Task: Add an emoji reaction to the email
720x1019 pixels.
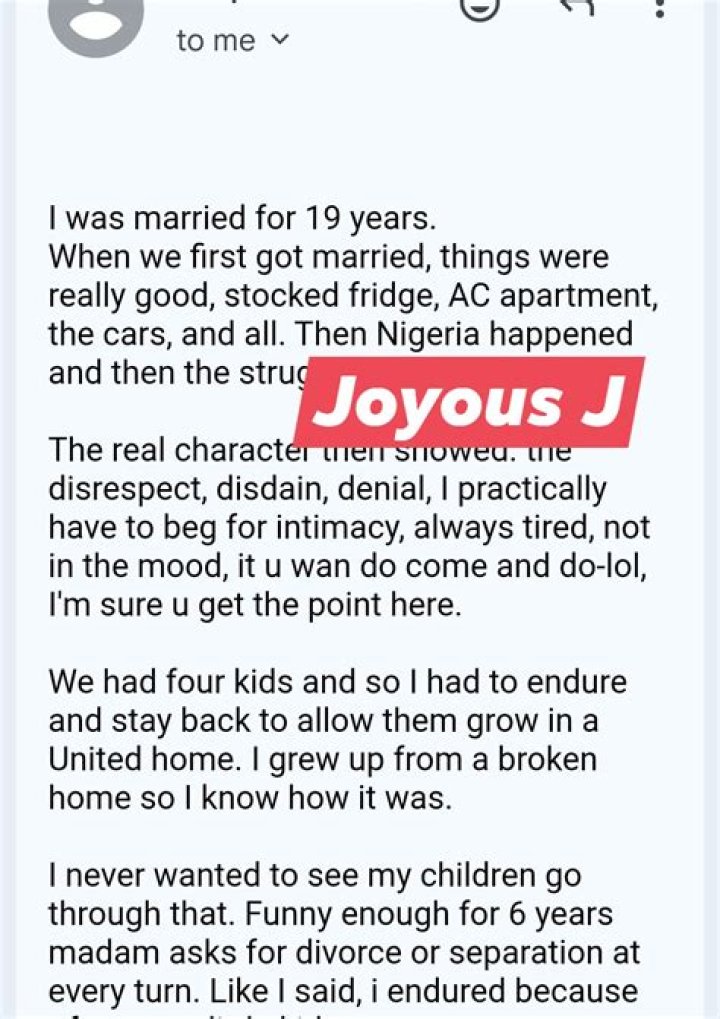Action: (x=480, y=7)
